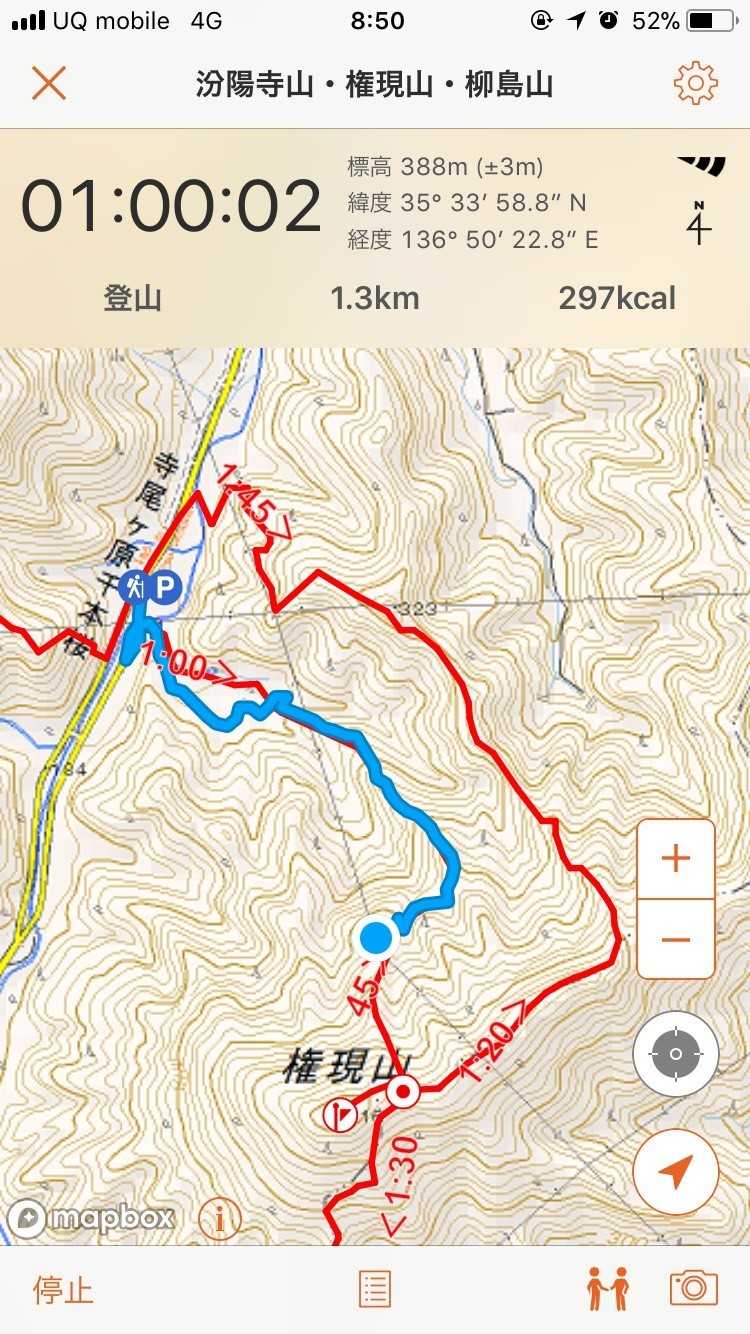Zoom out of the map
The height and width of the screenshot is (1334, 750).
point(676,939)
